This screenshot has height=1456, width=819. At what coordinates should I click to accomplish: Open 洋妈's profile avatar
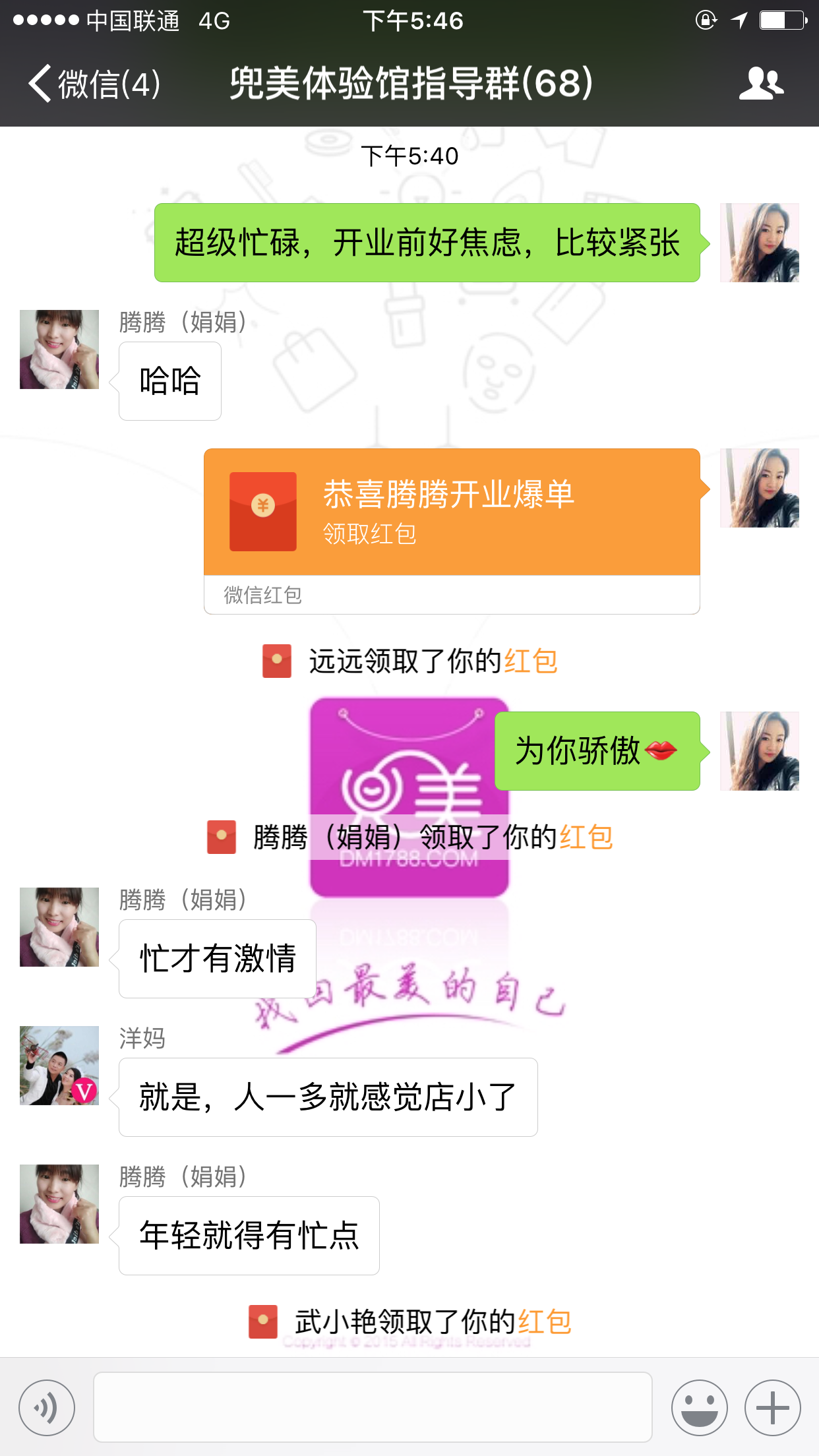coord(59,1066)
